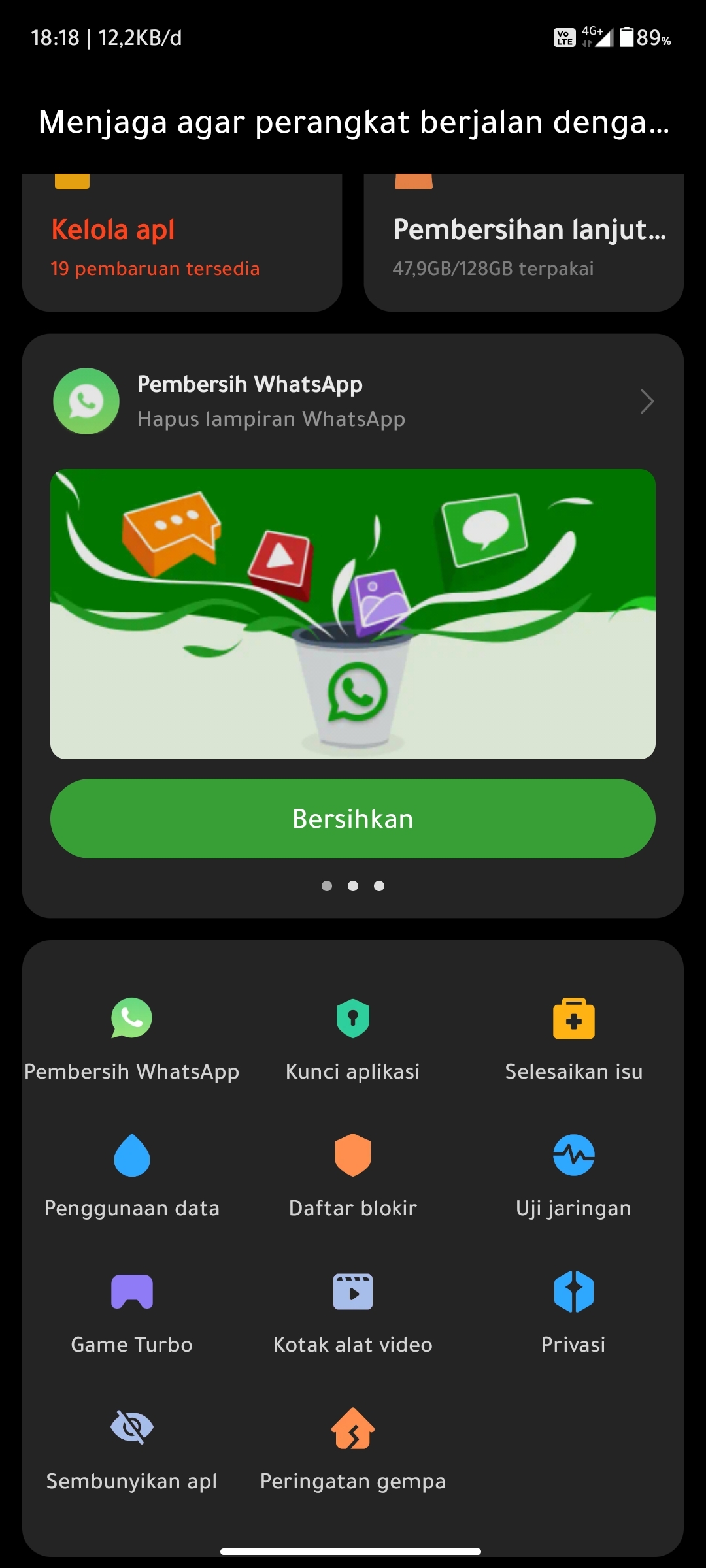
Task: Open the Pembersihan lanjut card
Action: tap(524, 245)
